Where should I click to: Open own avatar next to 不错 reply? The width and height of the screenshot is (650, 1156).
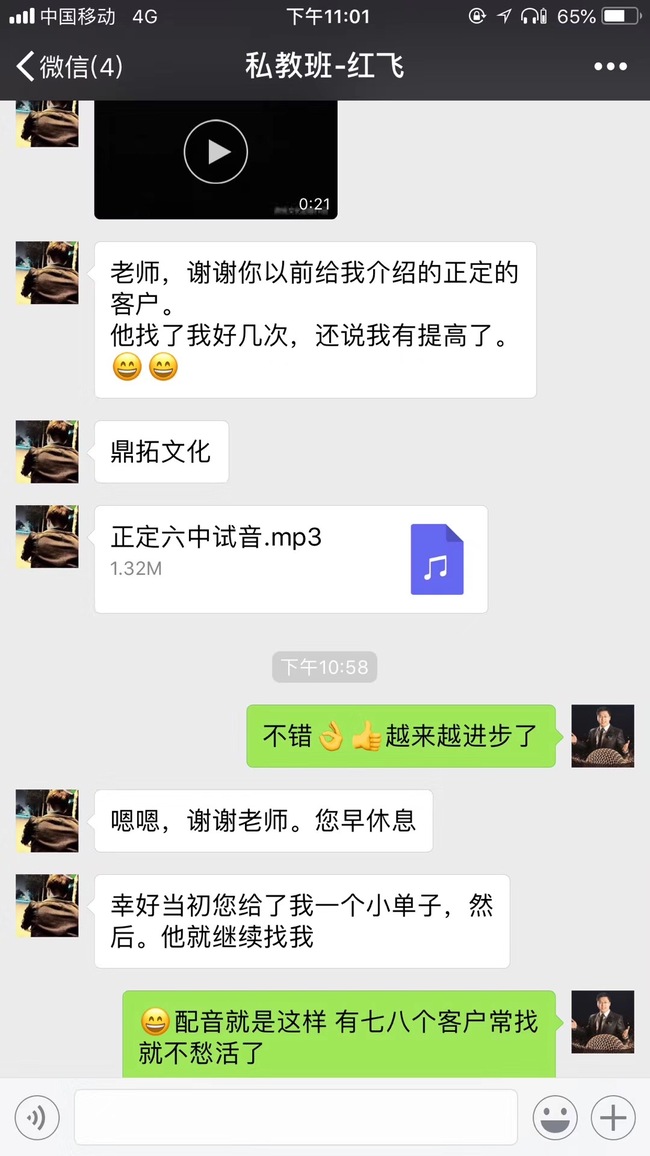coord(602,736)
